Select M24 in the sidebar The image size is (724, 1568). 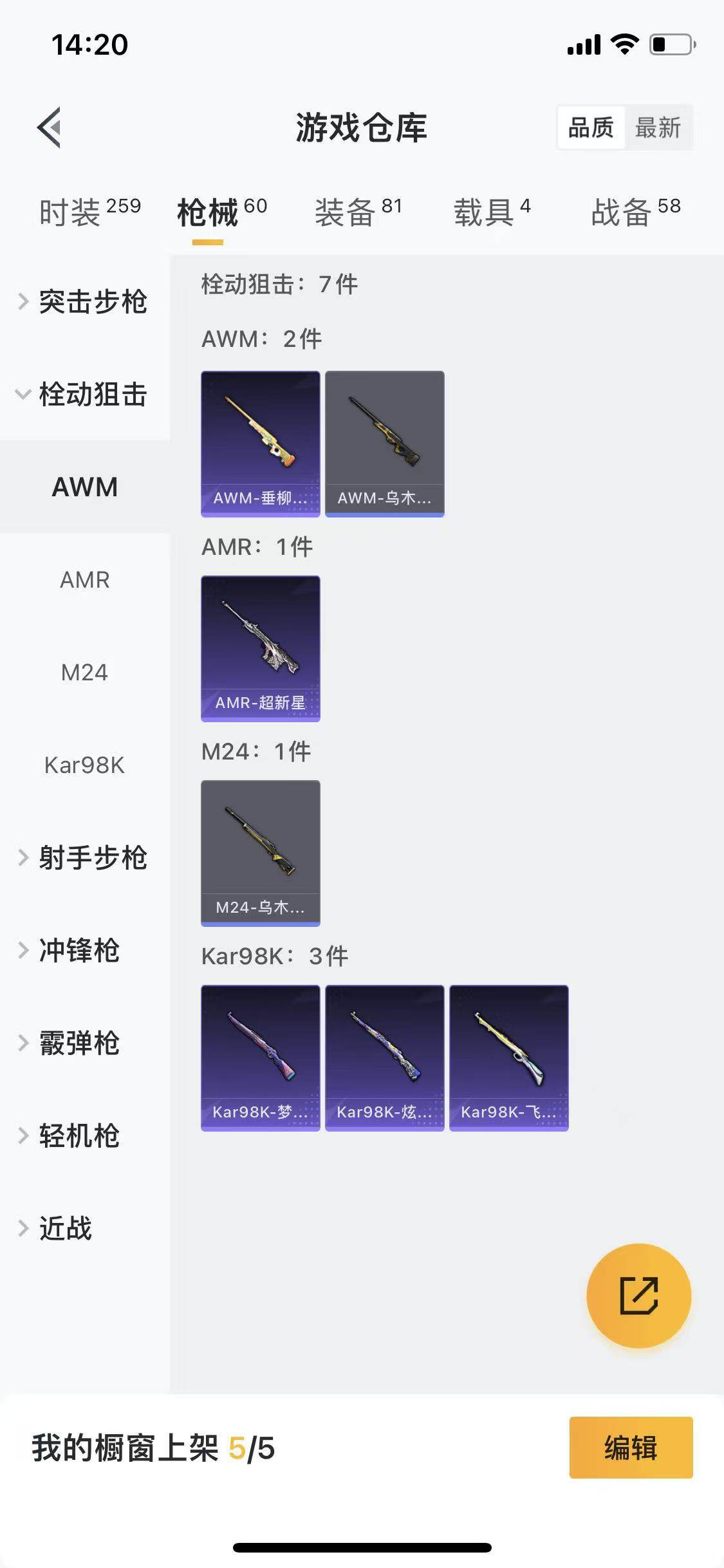[x=84, y=673]
